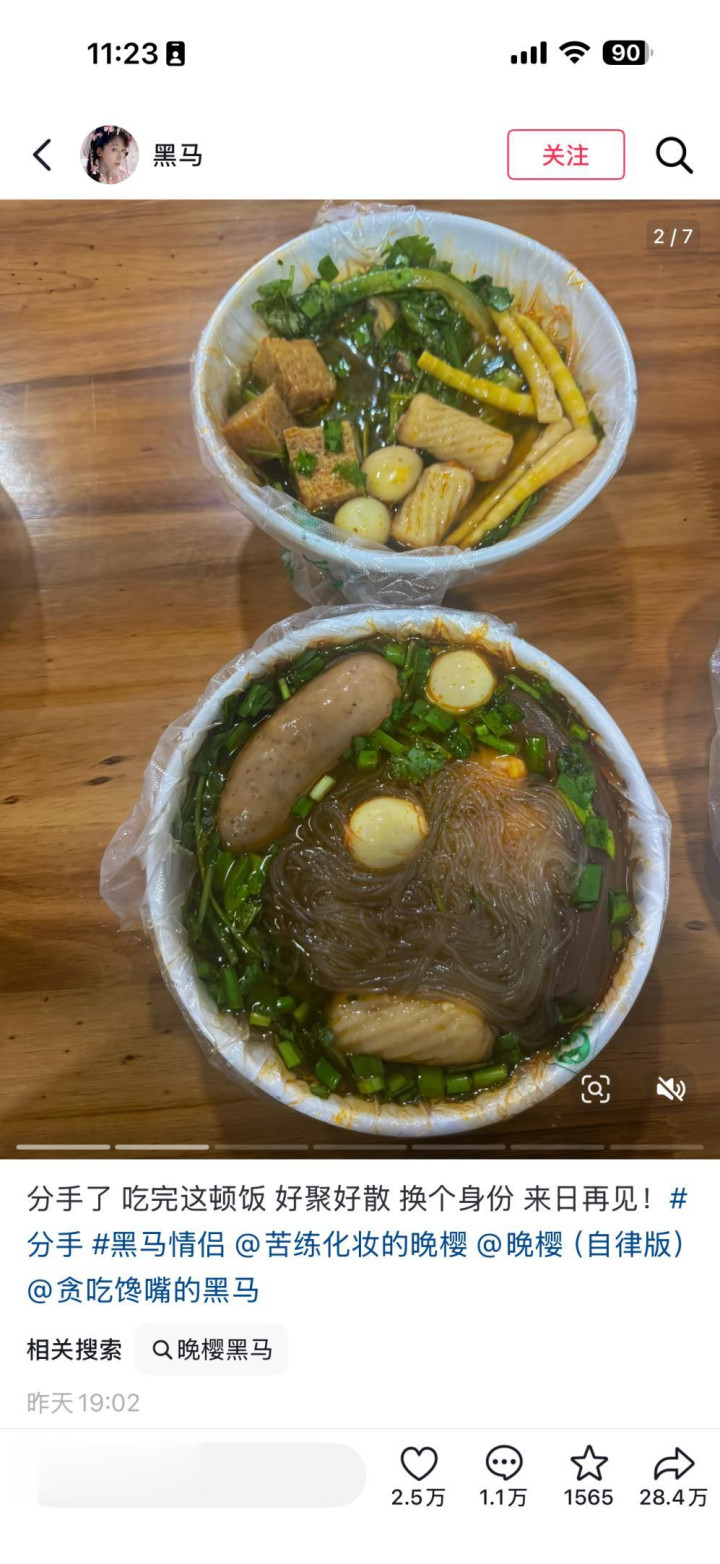Favorite the post with the star
Viewport: 720px width, 1564px height.
(588, 1475)
